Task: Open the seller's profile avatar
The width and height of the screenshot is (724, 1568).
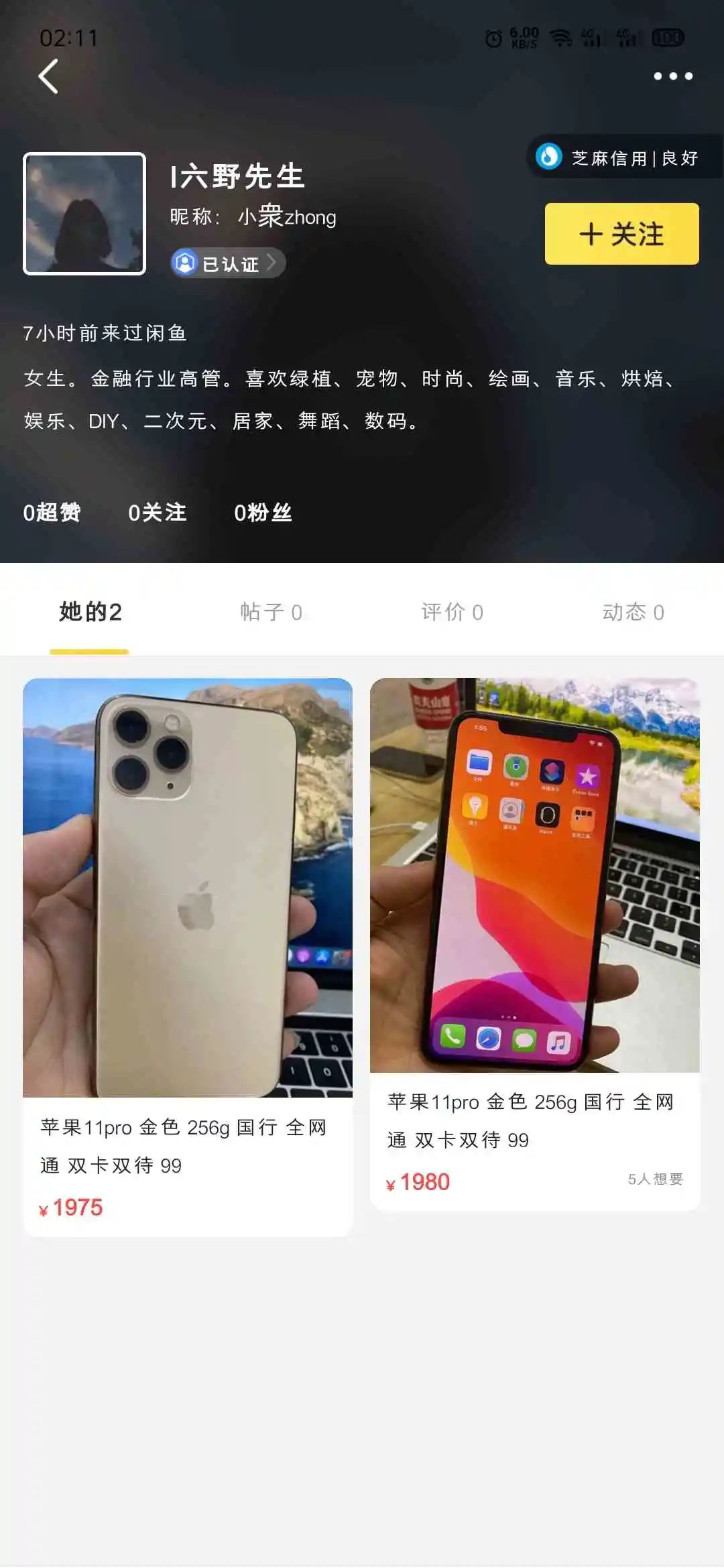Action: (84, 214)
